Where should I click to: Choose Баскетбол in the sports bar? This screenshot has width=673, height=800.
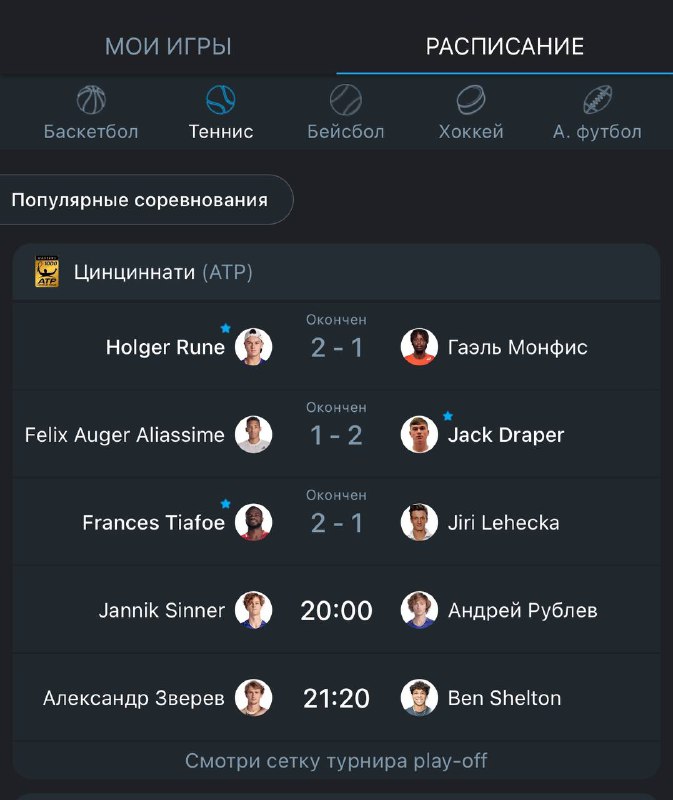pos(91,113)
